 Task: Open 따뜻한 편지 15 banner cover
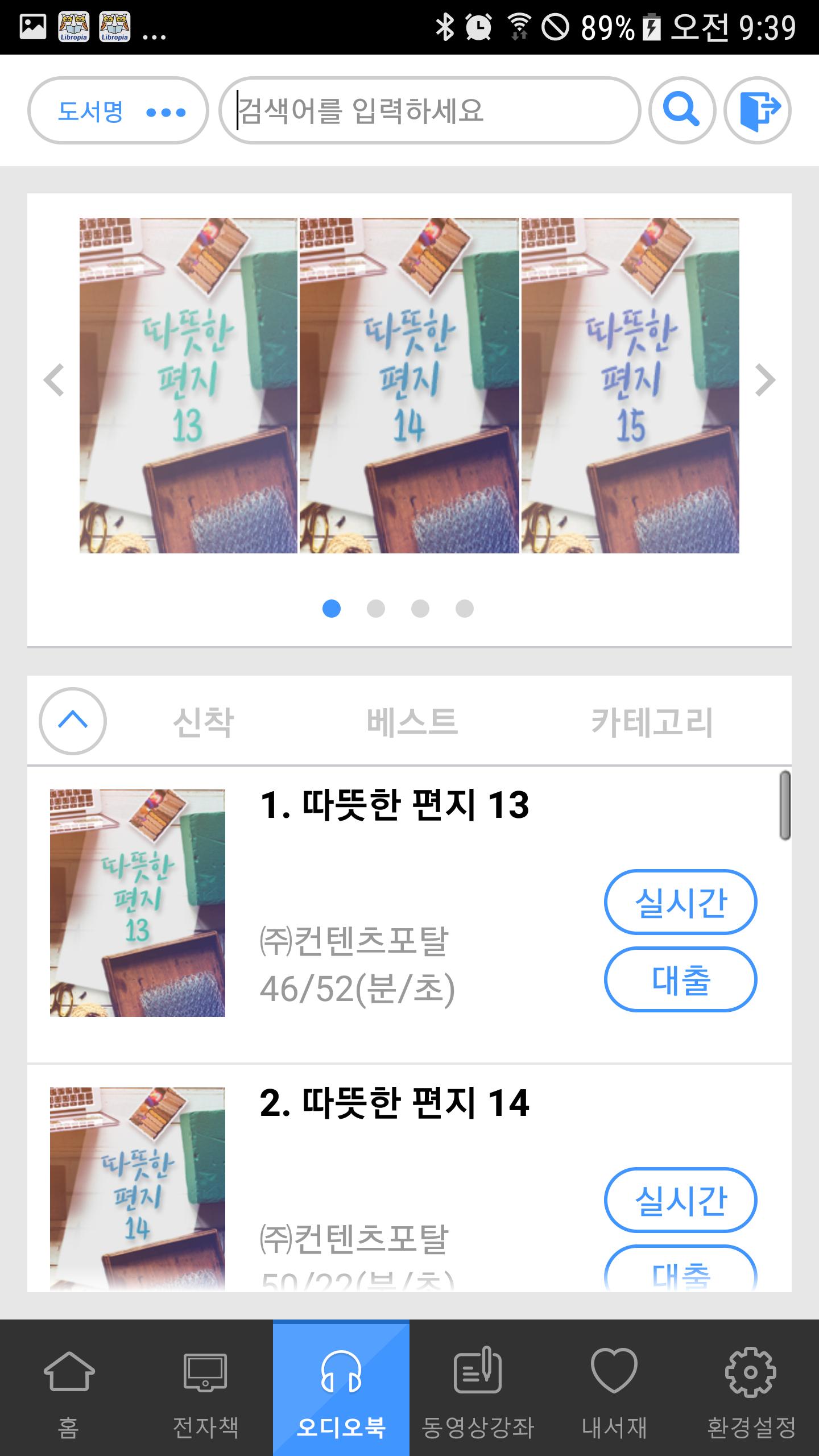630,386
